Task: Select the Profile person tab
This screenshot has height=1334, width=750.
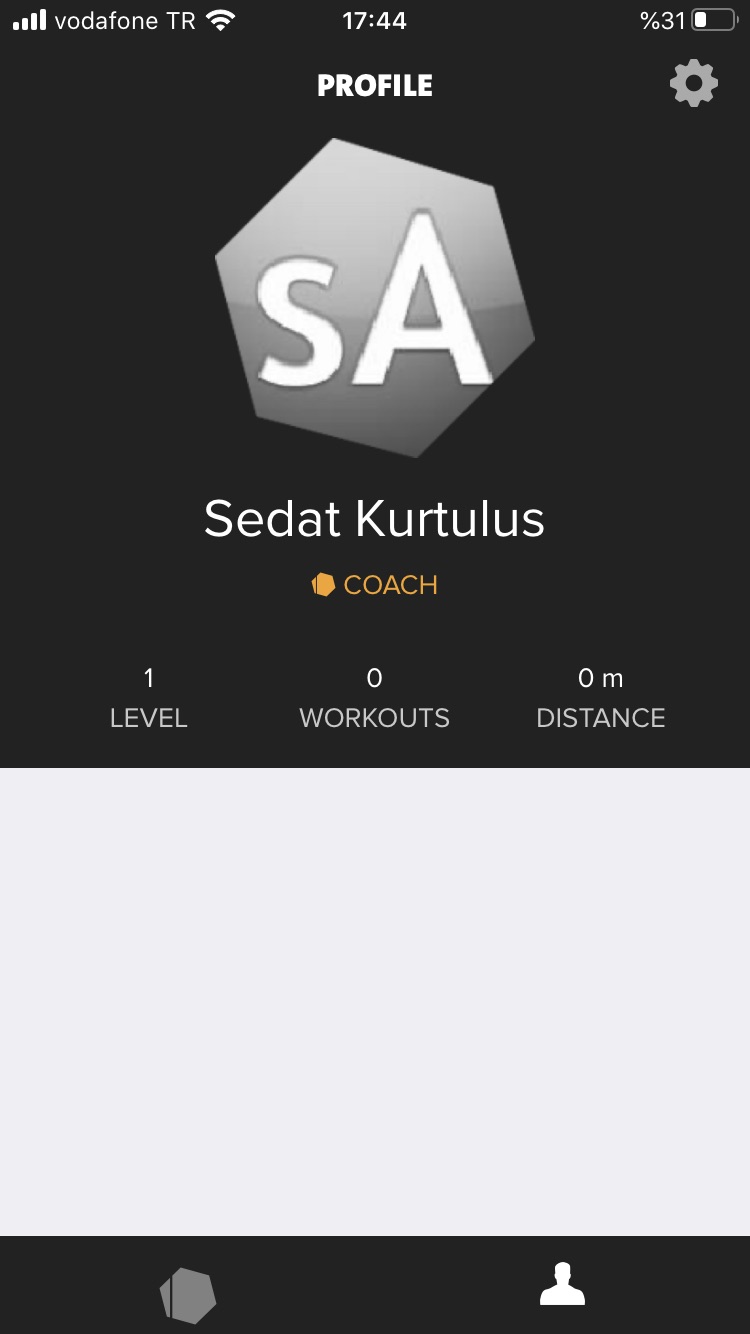Action: click(562, 1284)
